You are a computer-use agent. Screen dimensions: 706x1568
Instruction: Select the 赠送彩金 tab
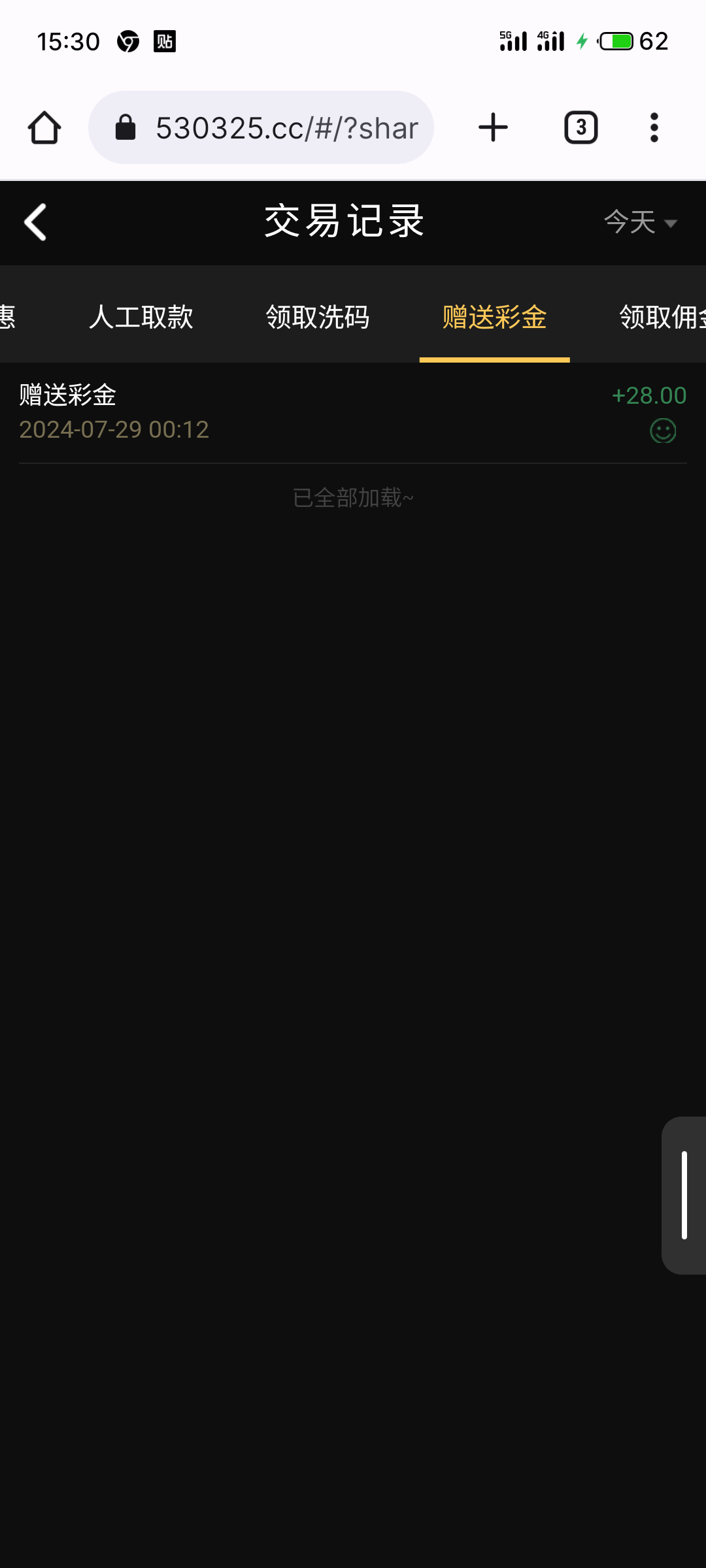494,318
